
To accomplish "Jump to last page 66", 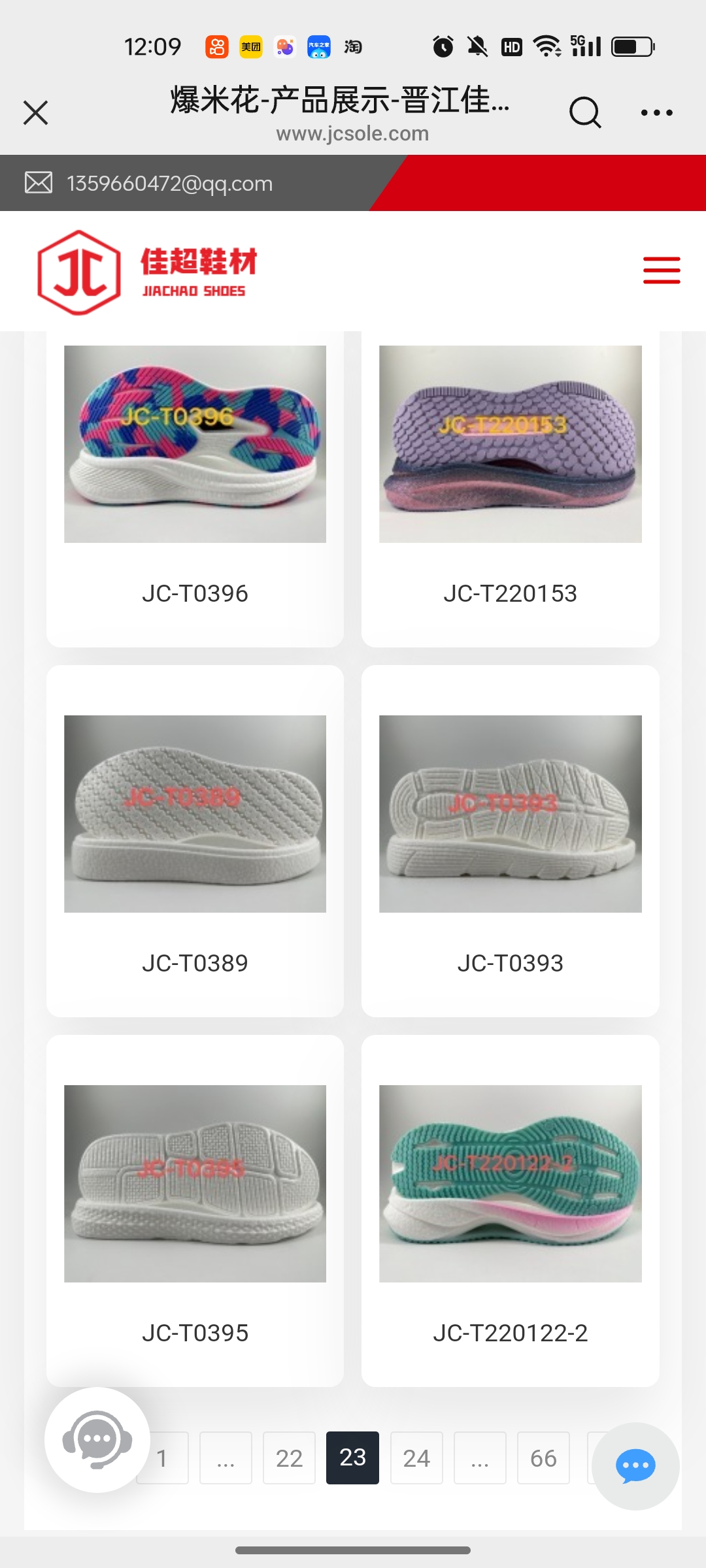I will 543,1458.
